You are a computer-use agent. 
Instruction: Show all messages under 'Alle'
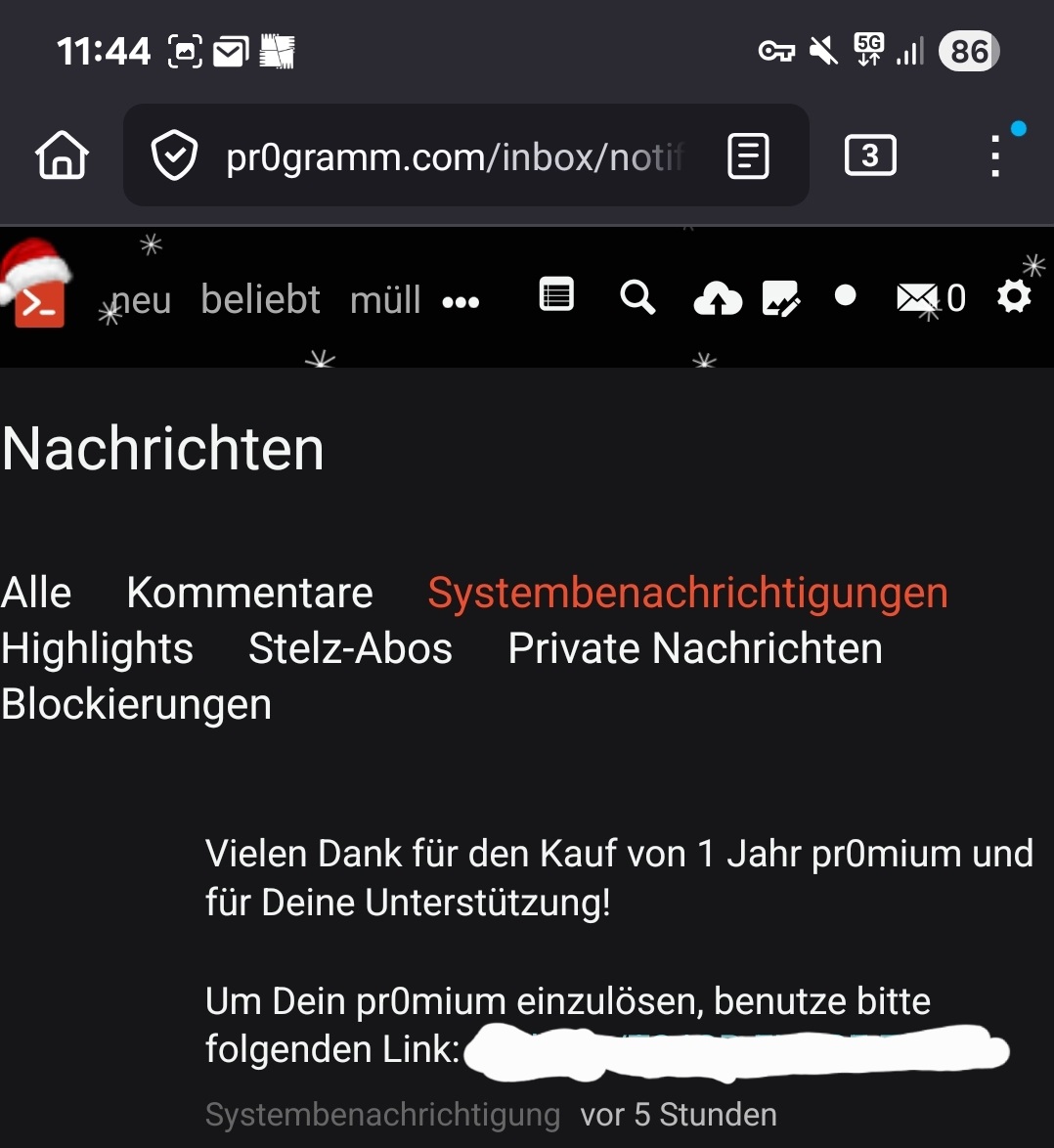pyautogui.click(x=36, y=593)
